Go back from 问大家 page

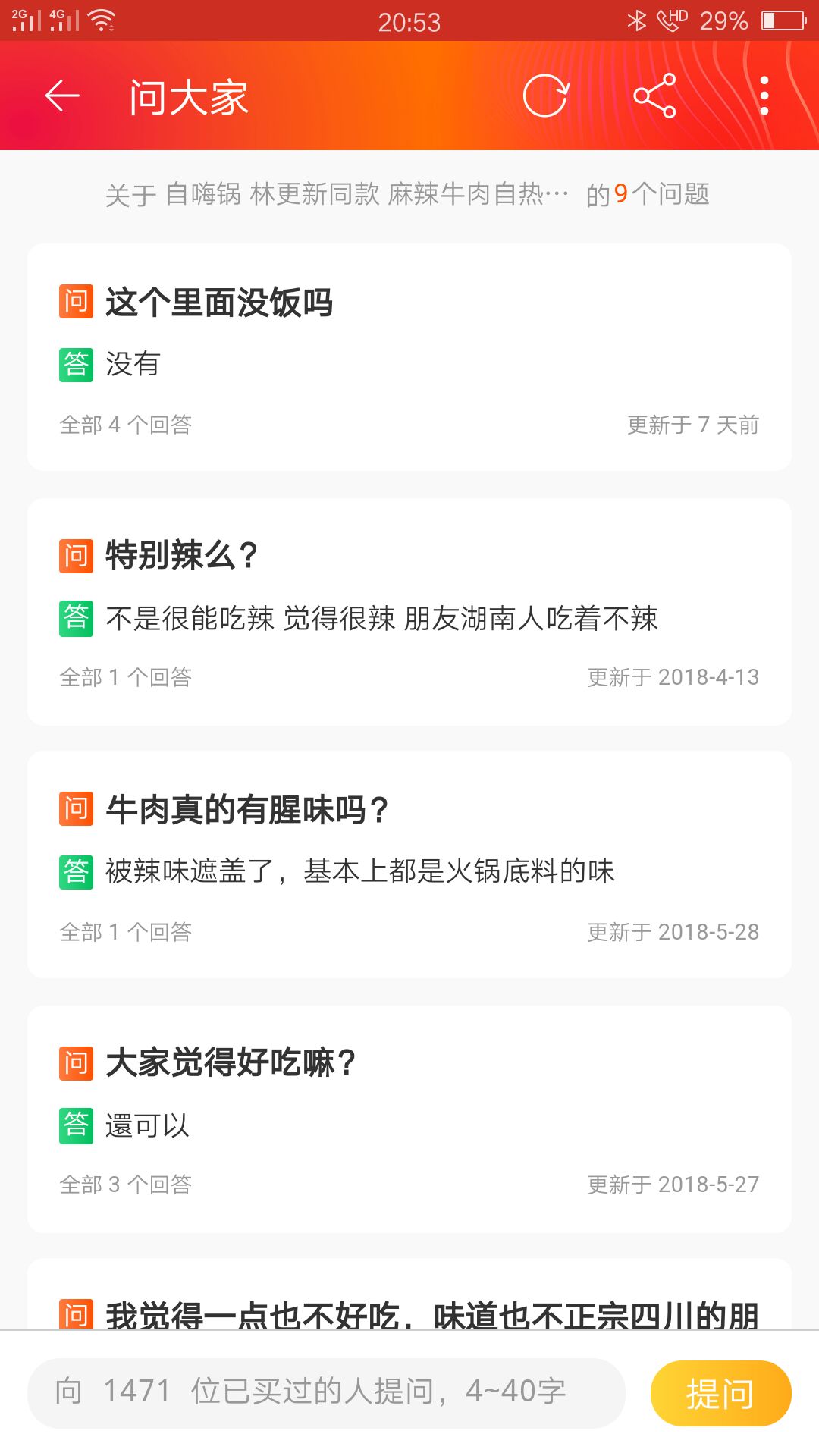(62, 96)
